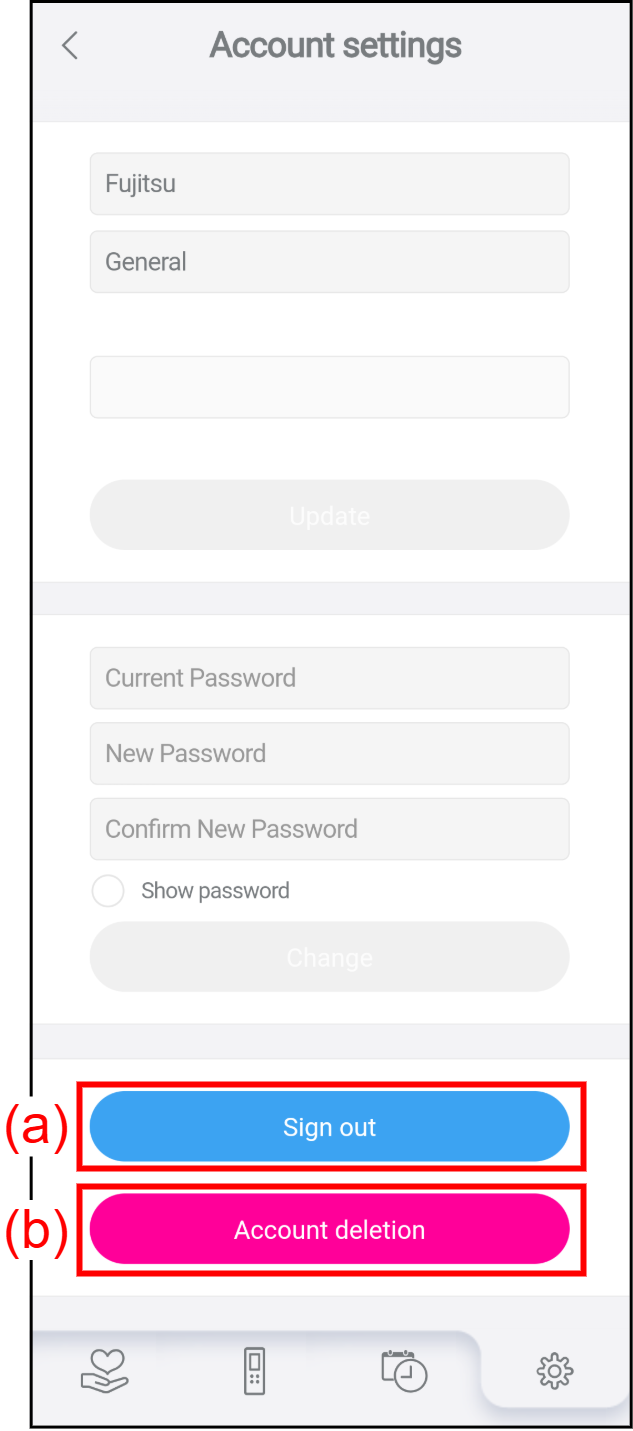
Task: Focus the New Password field
Action: point(329,753)
